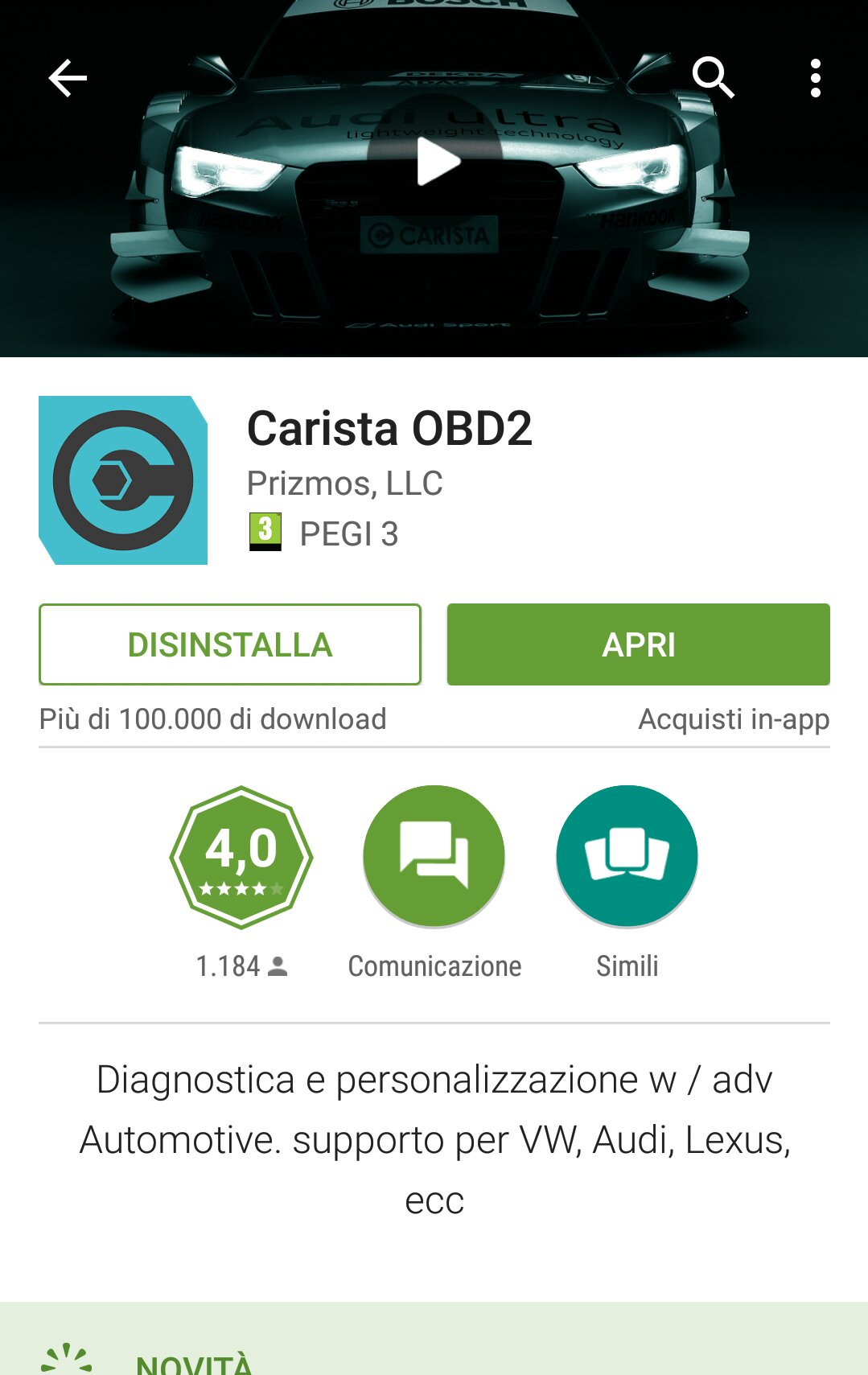Show similar apps via Simili

pos(627,856)
